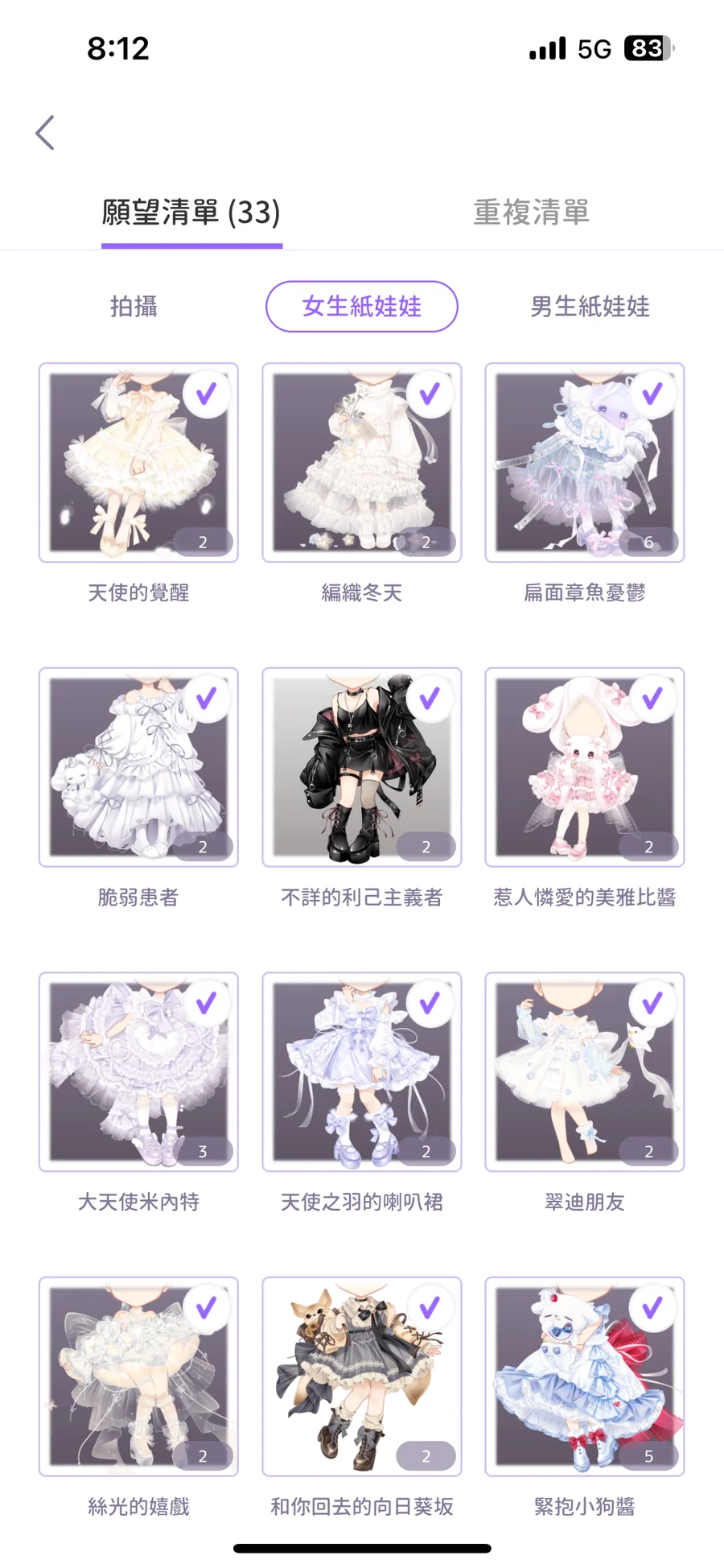Uncheck the checkmark on 惹人憐愛的美雅比醬
Image resolution: width=724 pixels, height=1568 pixels.
652,698
